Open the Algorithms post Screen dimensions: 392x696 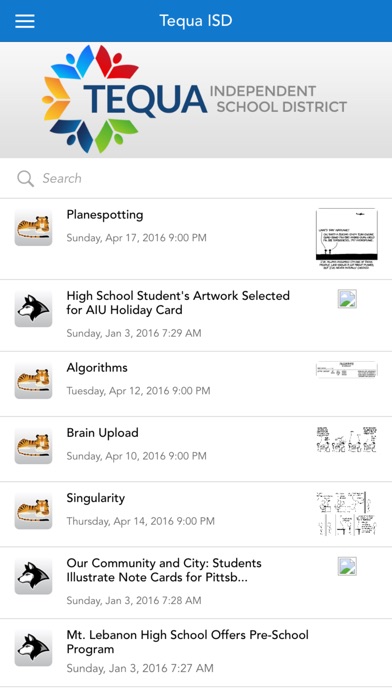196,384
